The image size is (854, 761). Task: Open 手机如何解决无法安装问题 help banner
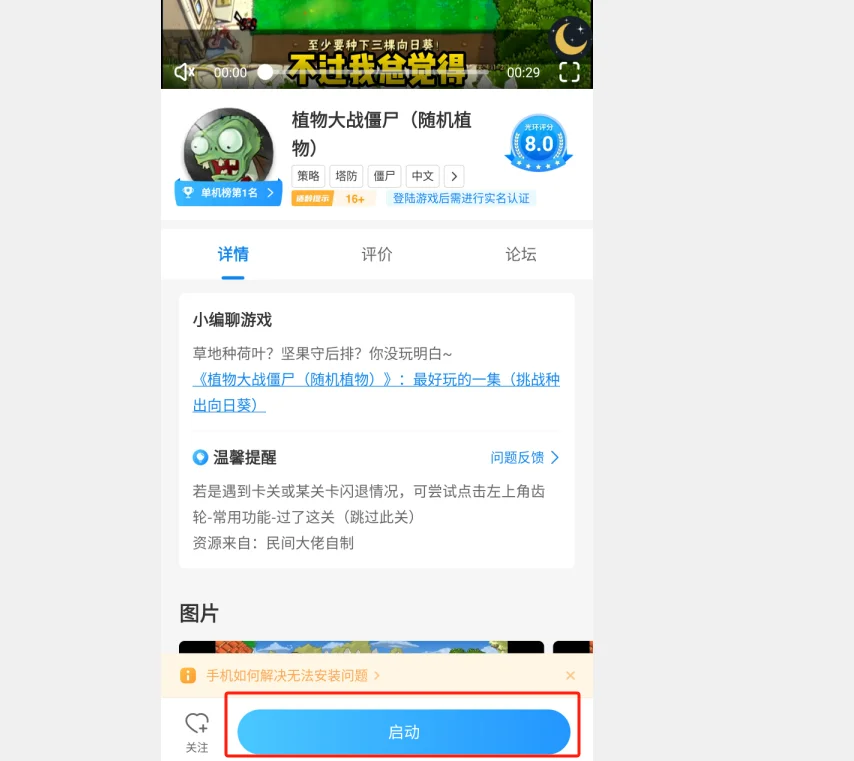[292, 676]
